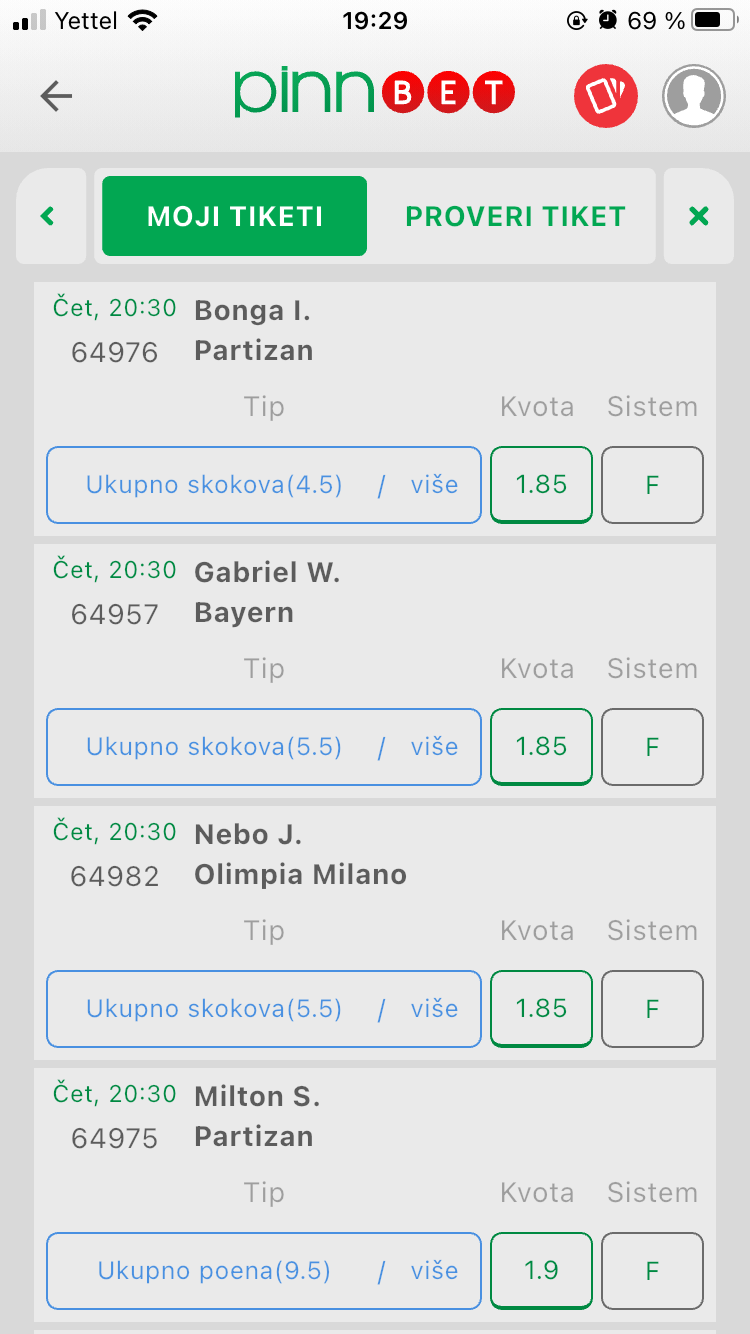The width and height of the screenshot is (750, 1334).
Task: Switch to the Moji Tiketi tab
Action: 235,216
